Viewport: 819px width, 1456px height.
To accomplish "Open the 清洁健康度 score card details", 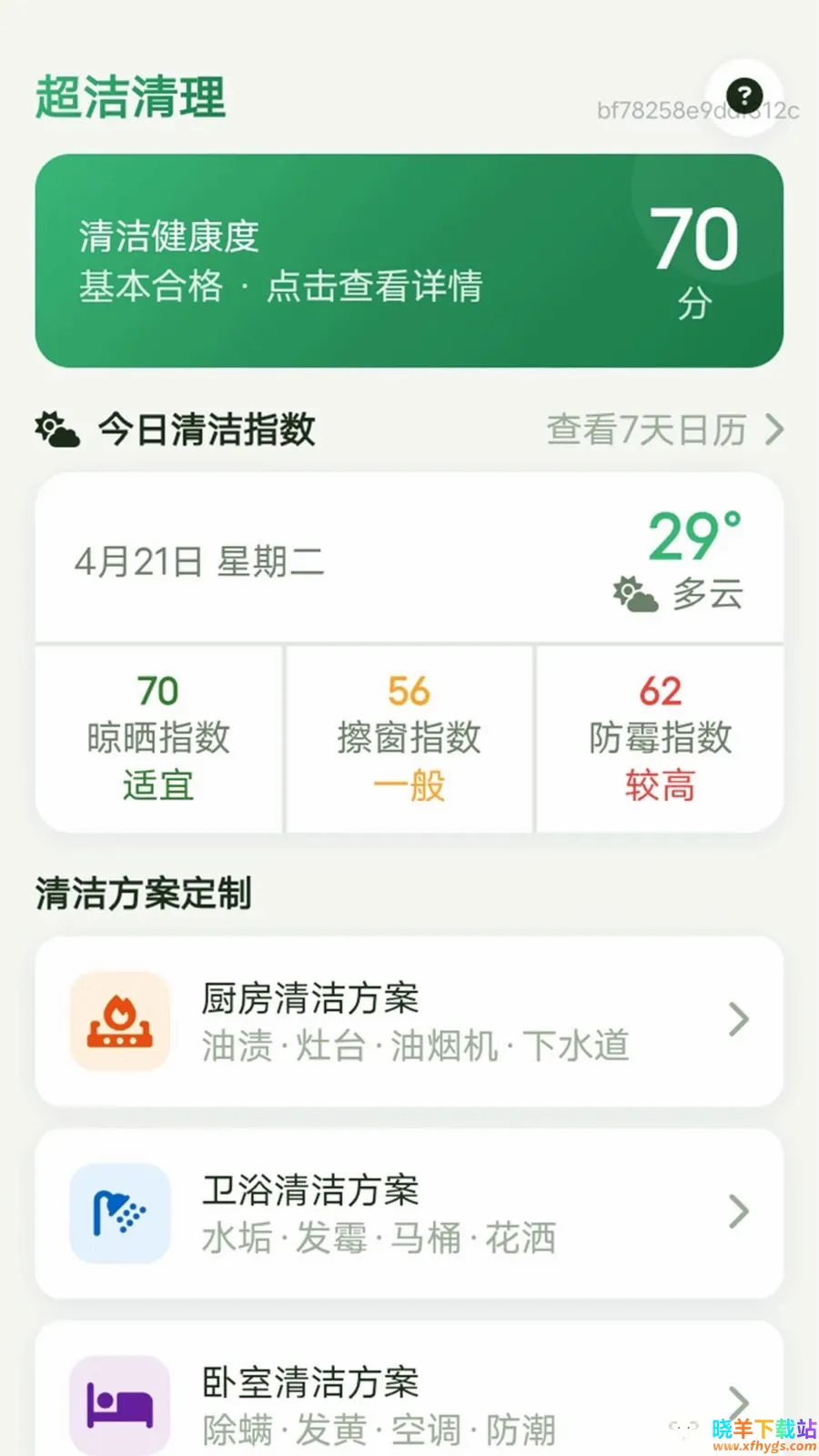I will [x=409, y=260].
